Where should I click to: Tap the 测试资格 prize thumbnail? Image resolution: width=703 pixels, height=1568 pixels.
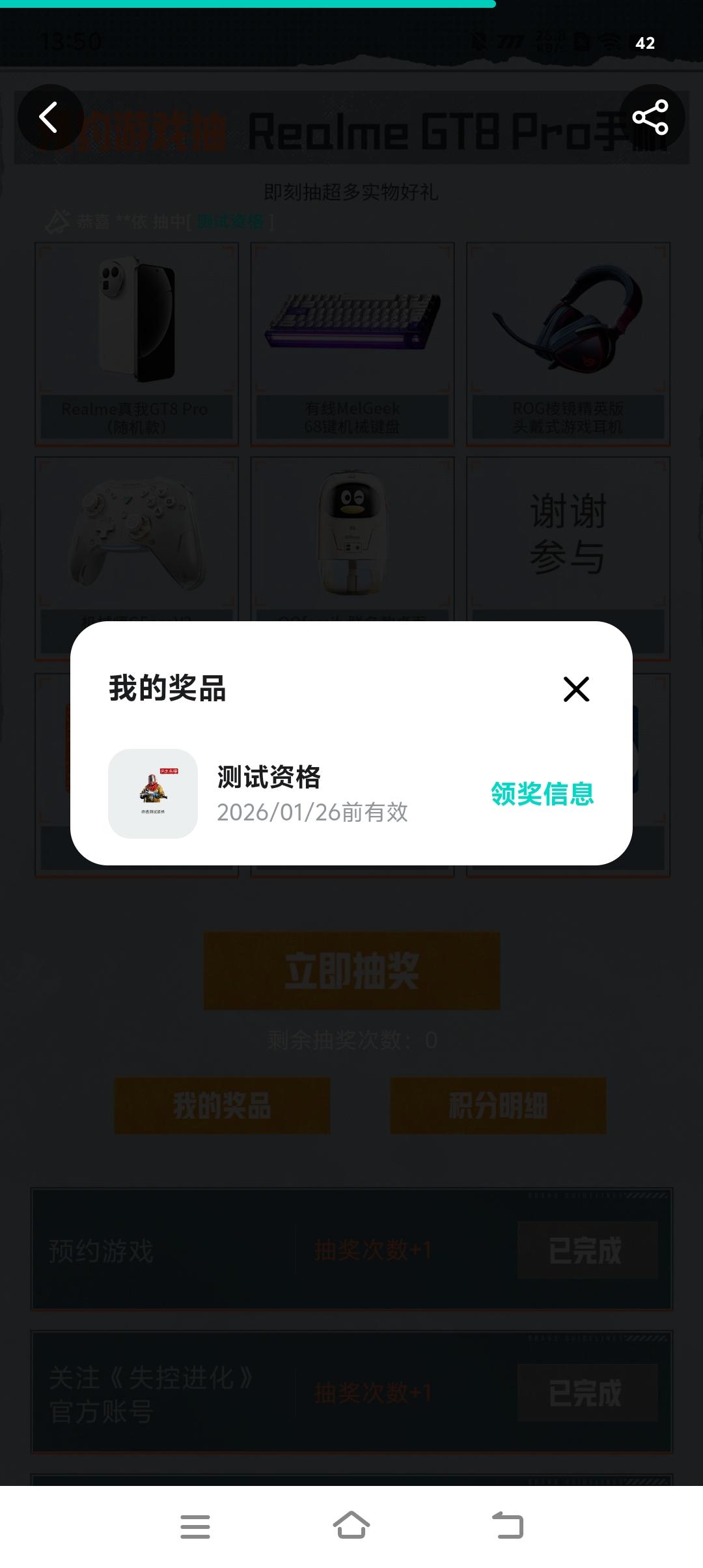[x=153, y=794]
